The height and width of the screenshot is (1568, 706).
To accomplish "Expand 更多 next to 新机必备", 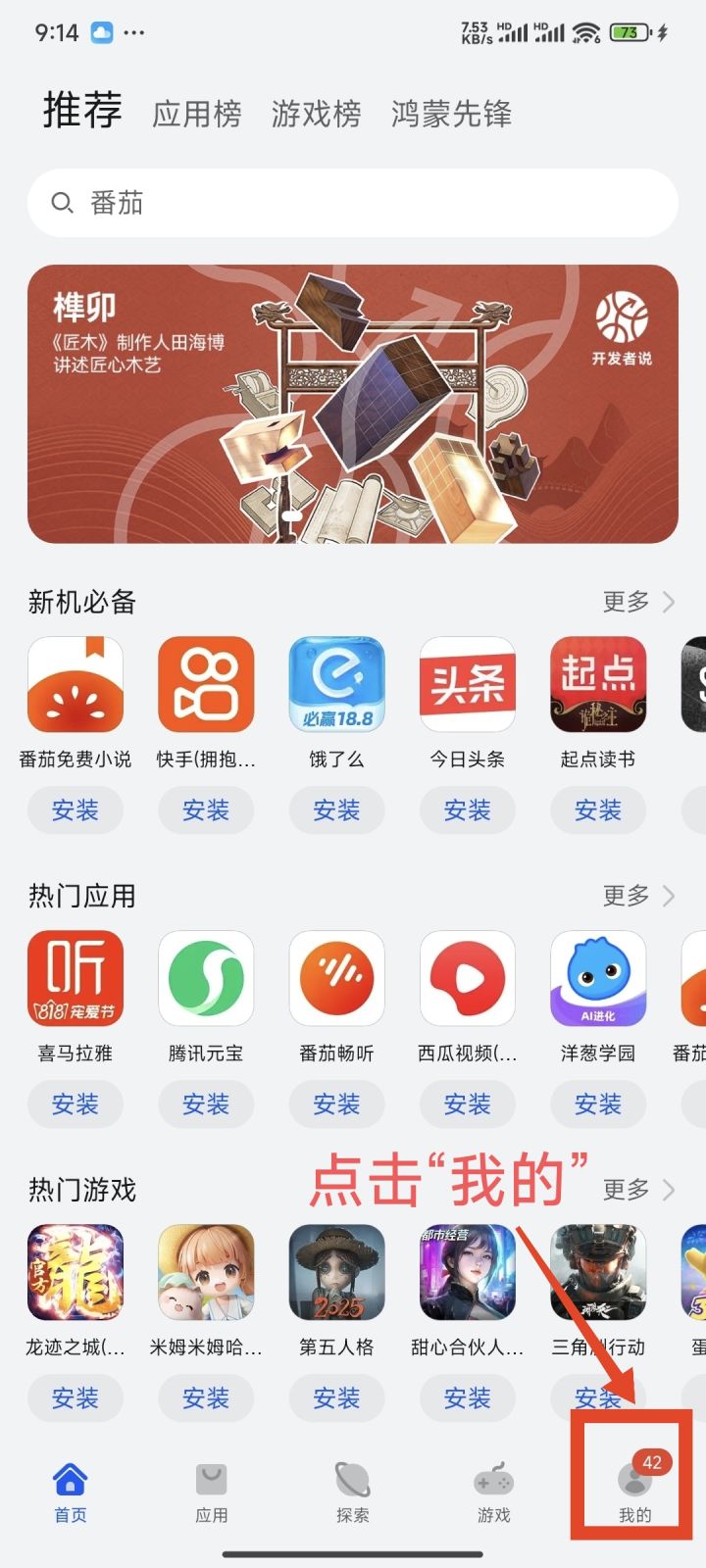I will click(x=637, y=602).
